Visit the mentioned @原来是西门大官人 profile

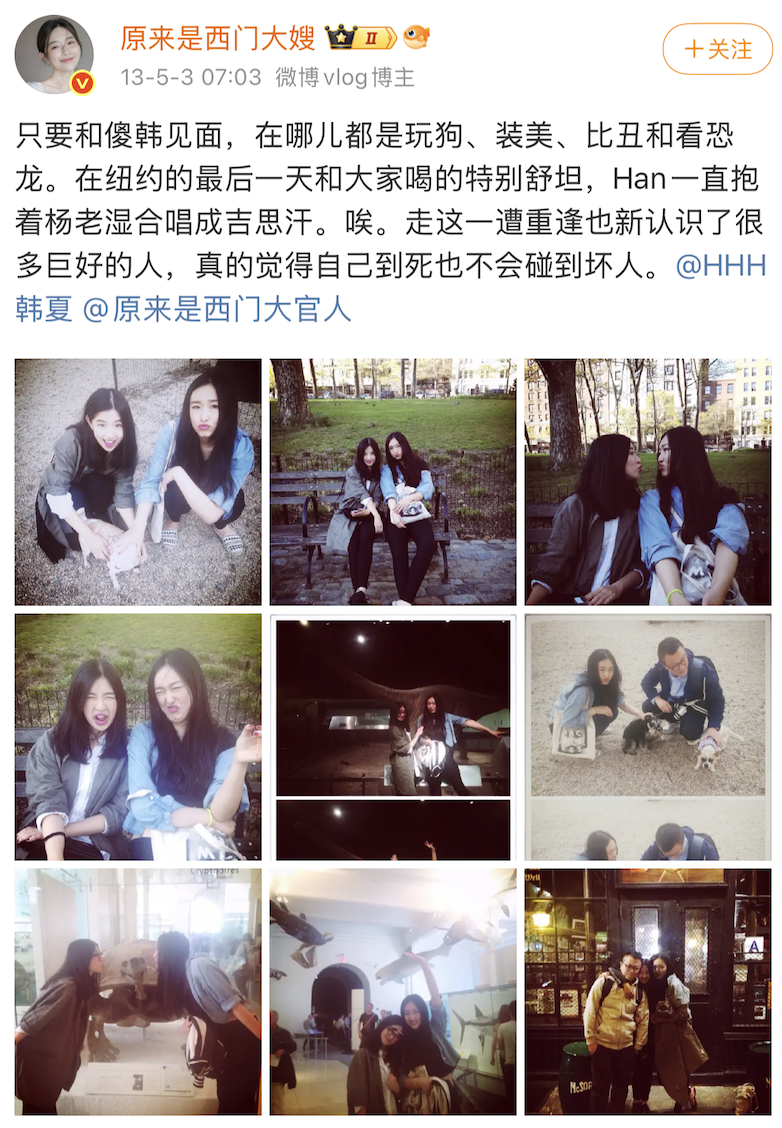point(216,309)
